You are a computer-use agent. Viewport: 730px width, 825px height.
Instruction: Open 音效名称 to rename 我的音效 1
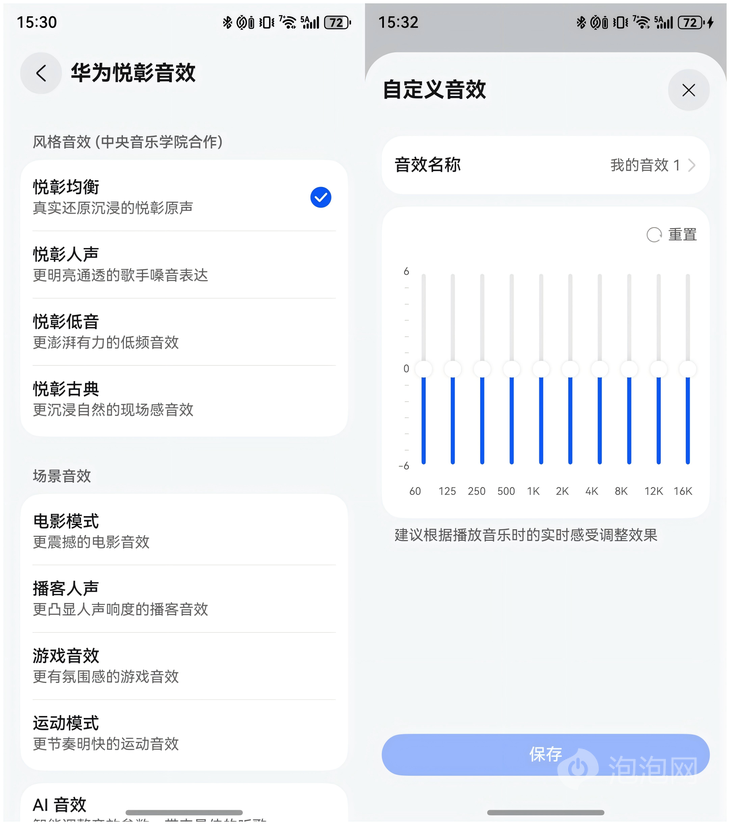(x=545, y=165)
